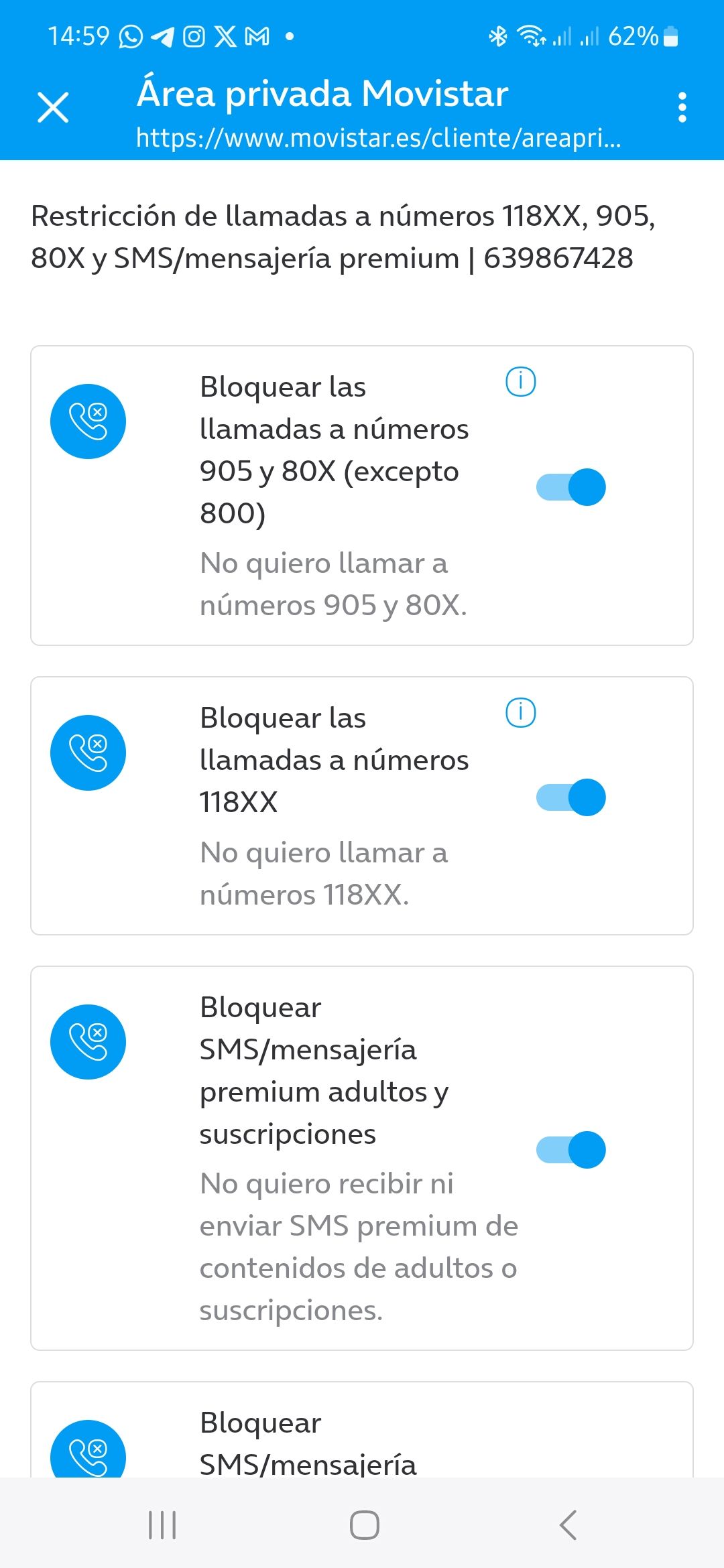
Task: Close the Área privada Movistar web view
Action: click(x=53, y=107)
